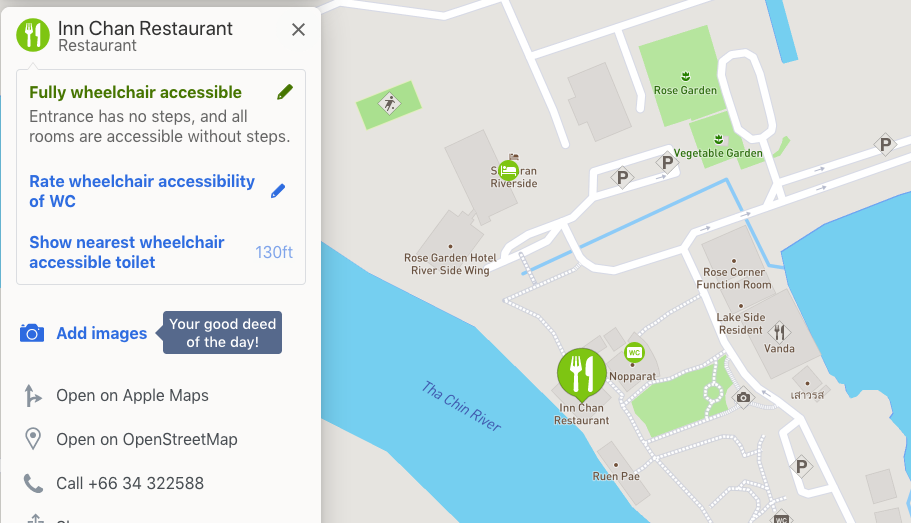Tap the camera marker on the map
The height and width of the screenshot is (523, 911).
743,398
